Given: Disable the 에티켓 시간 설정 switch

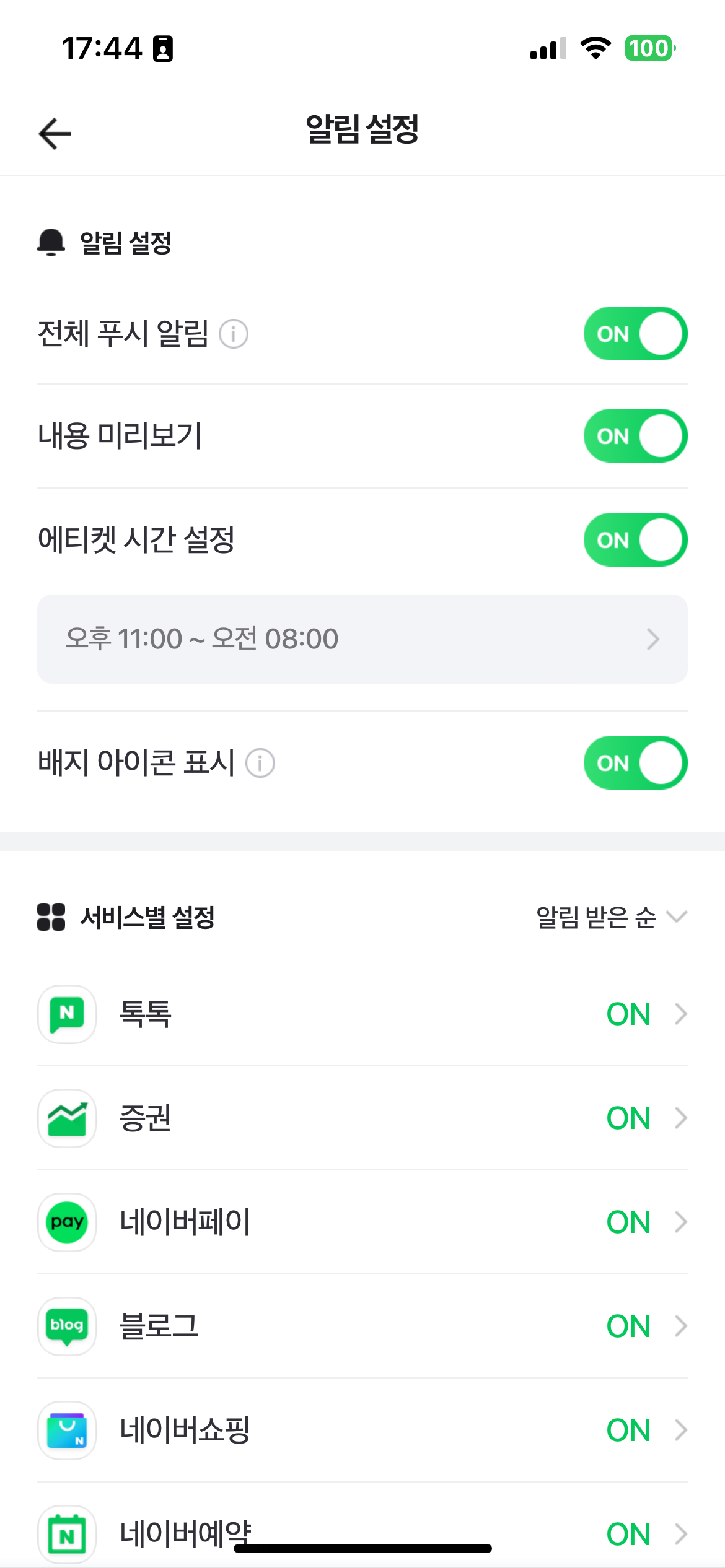Looking at the screenshot, I should pyautogui.click(x=635, y=539).
